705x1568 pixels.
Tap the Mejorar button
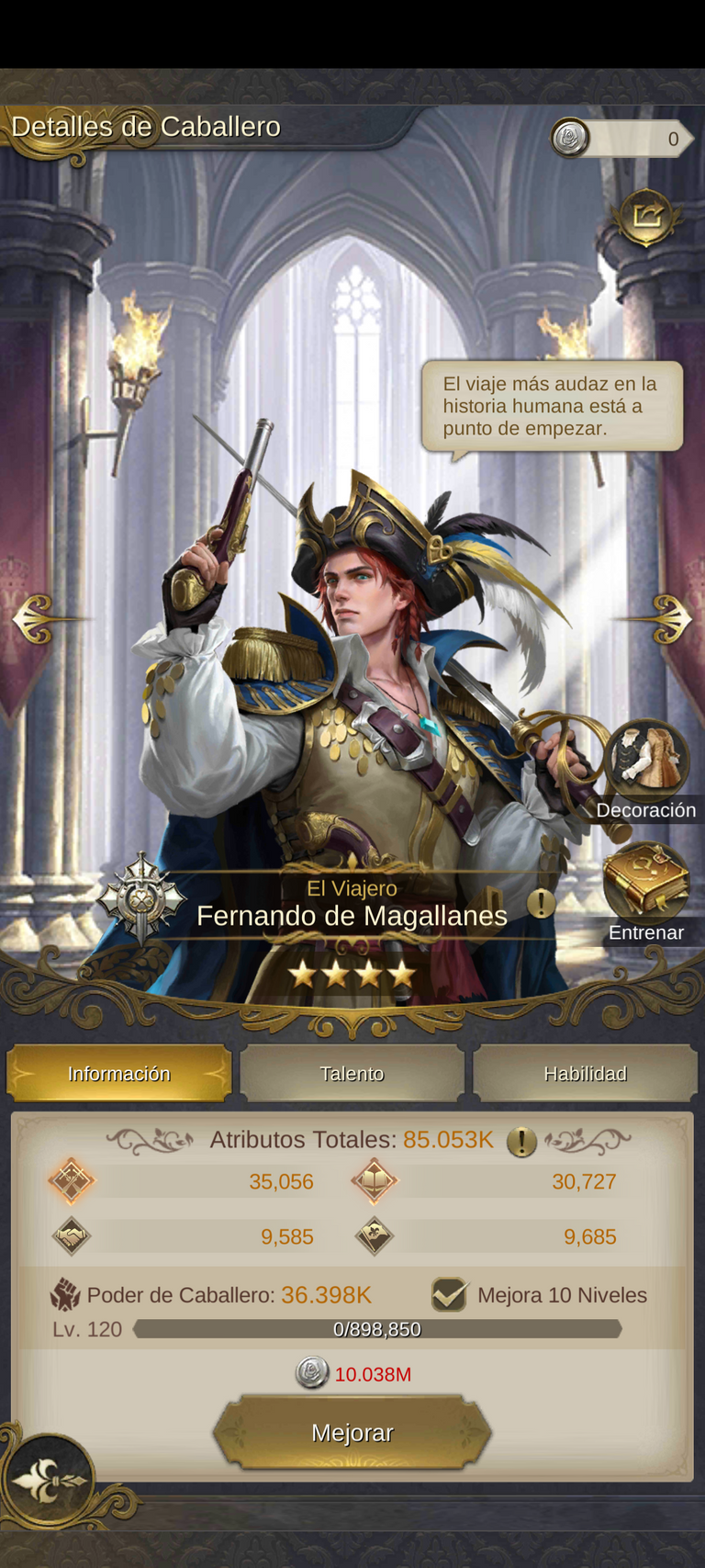click(x=352, y=1433)
